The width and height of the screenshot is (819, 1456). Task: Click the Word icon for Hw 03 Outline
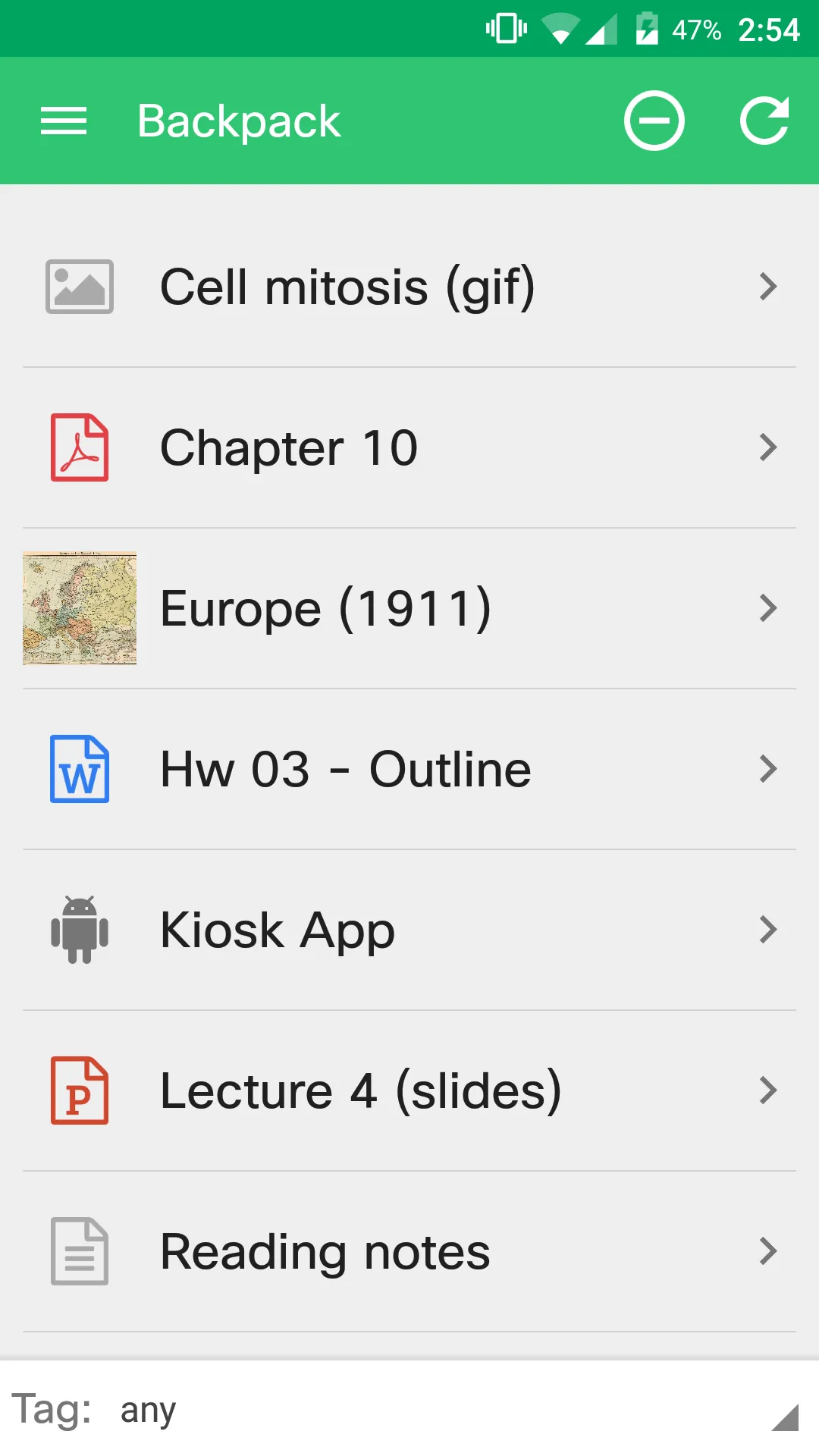[x=79, y=768]
